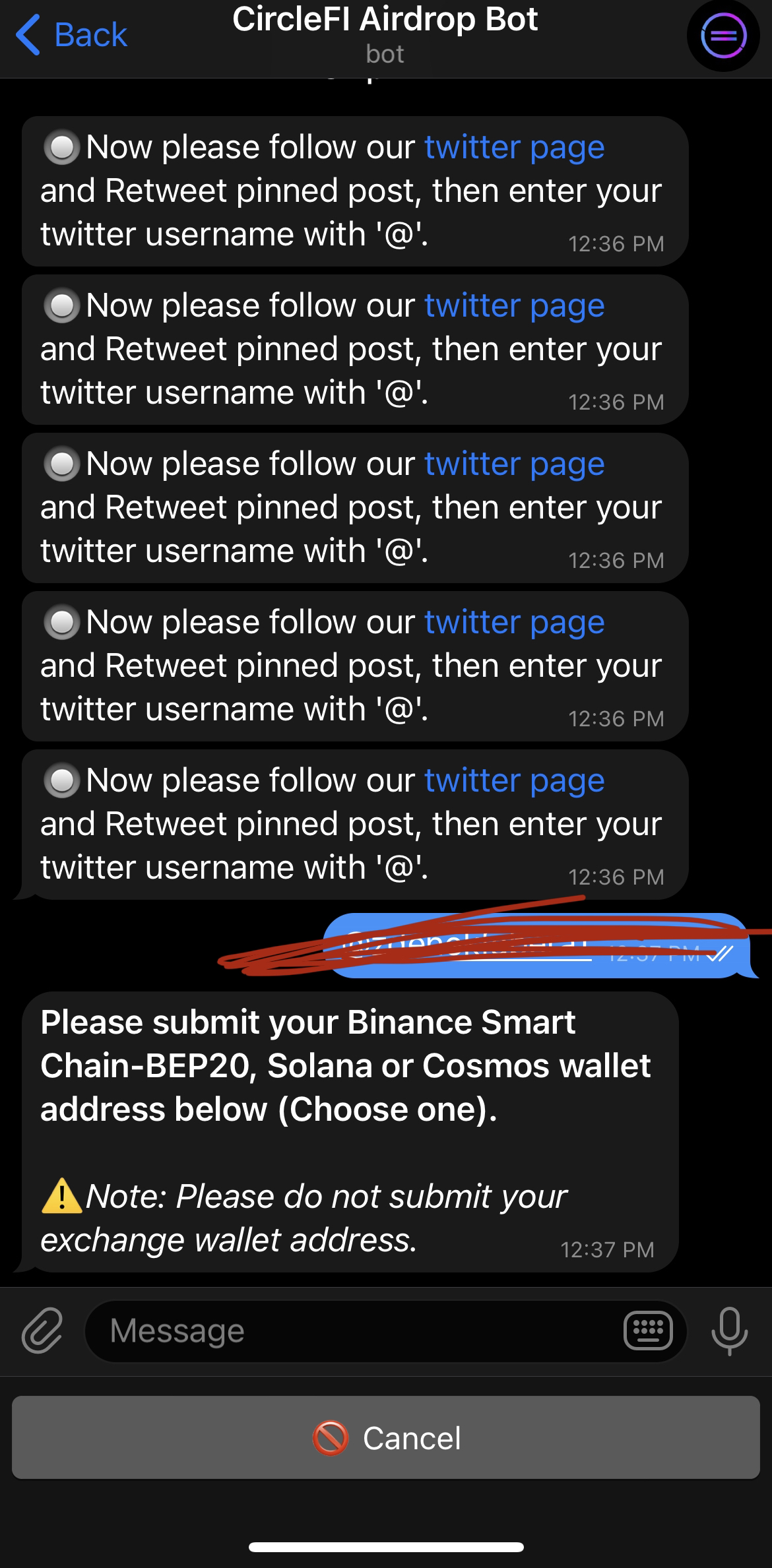Image resolution: width=772 pixels, height=1568 pixels.
Task: Cancel the airdrop bot process
Action: pos(386,1438)
